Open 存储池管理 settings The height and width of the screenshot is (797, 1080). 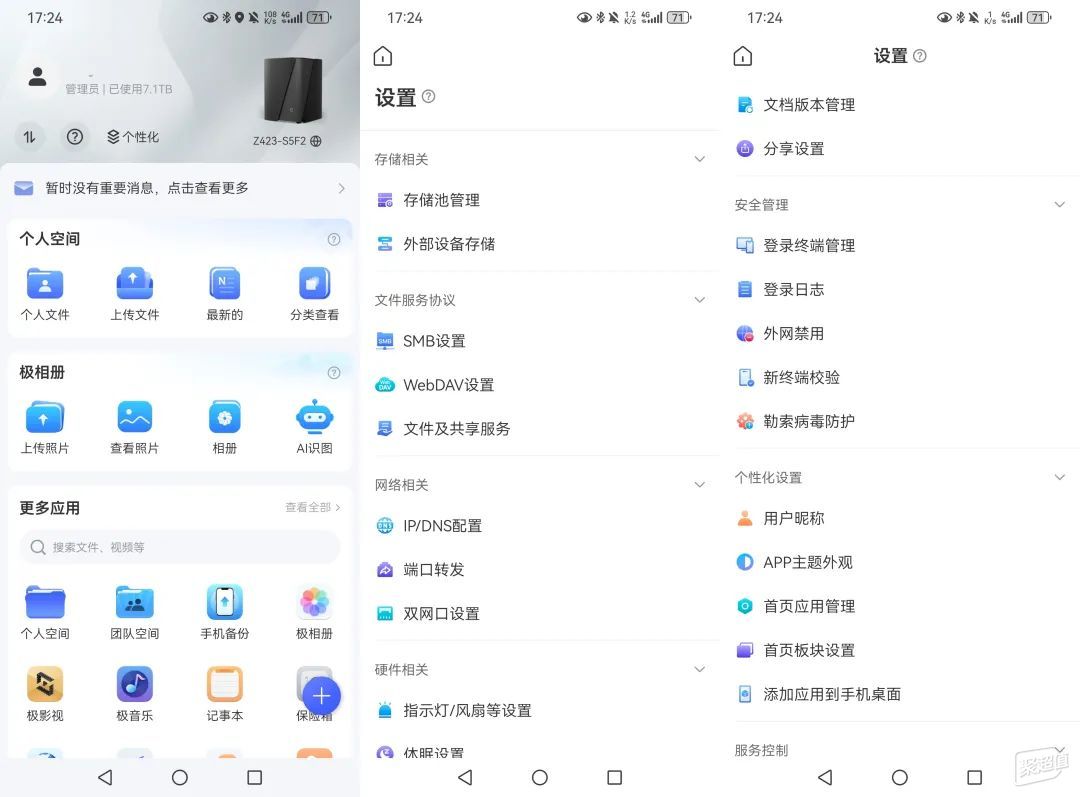tap(441, 200)
